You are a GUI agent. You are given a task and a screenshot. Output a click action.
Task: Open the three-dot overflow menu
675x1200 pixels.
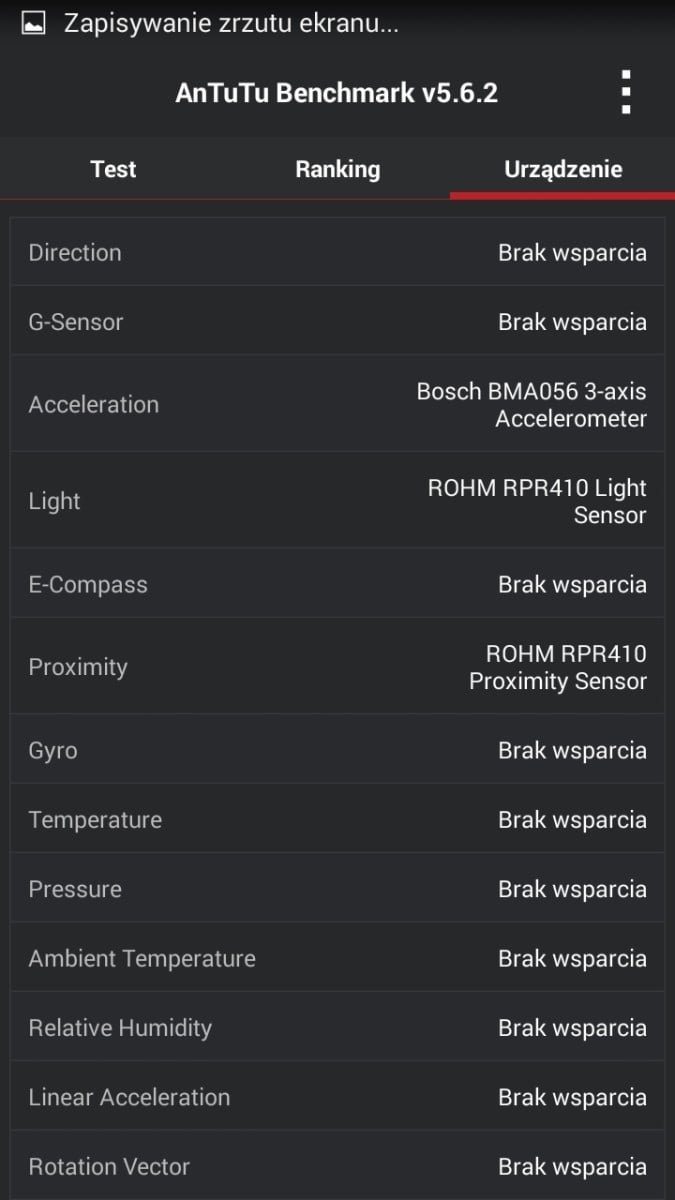coord(626,93)
